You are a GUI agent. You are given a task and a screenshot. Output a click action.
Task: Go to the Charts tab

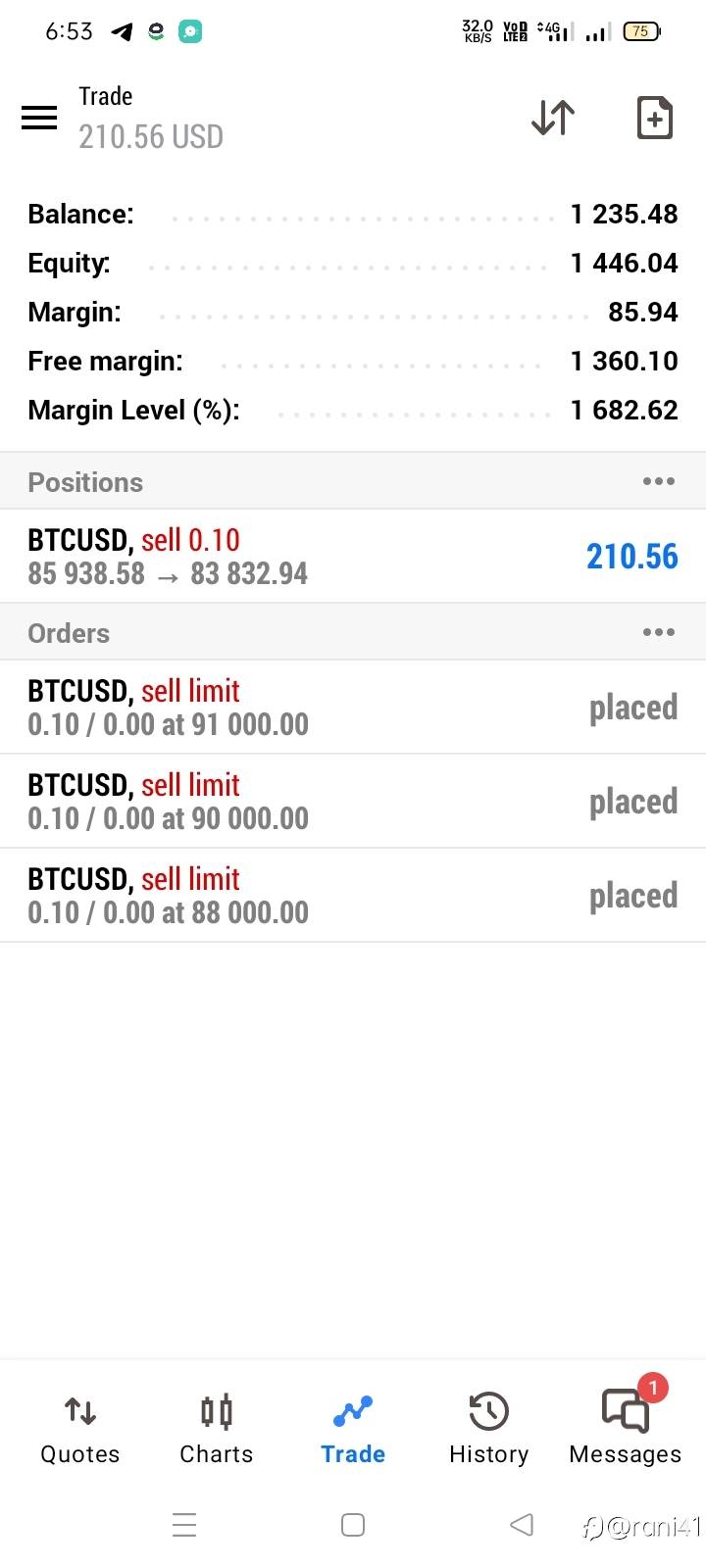tap(217, 1429)
